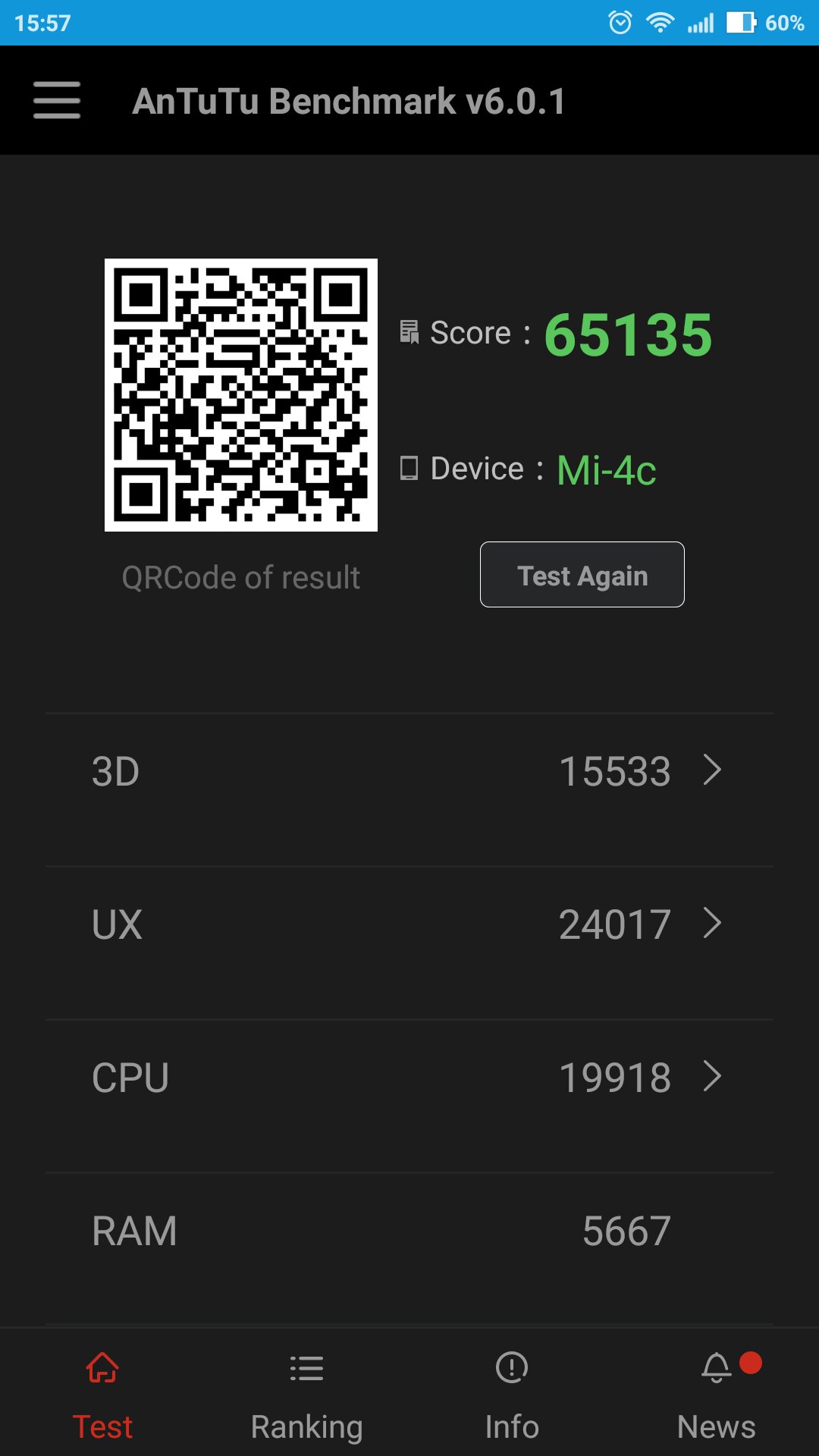Image resolution: width=819 pixels, height=1456 pixels.
Task: Switch to the Ranking tab
Action: click(x=307, y=1395)
